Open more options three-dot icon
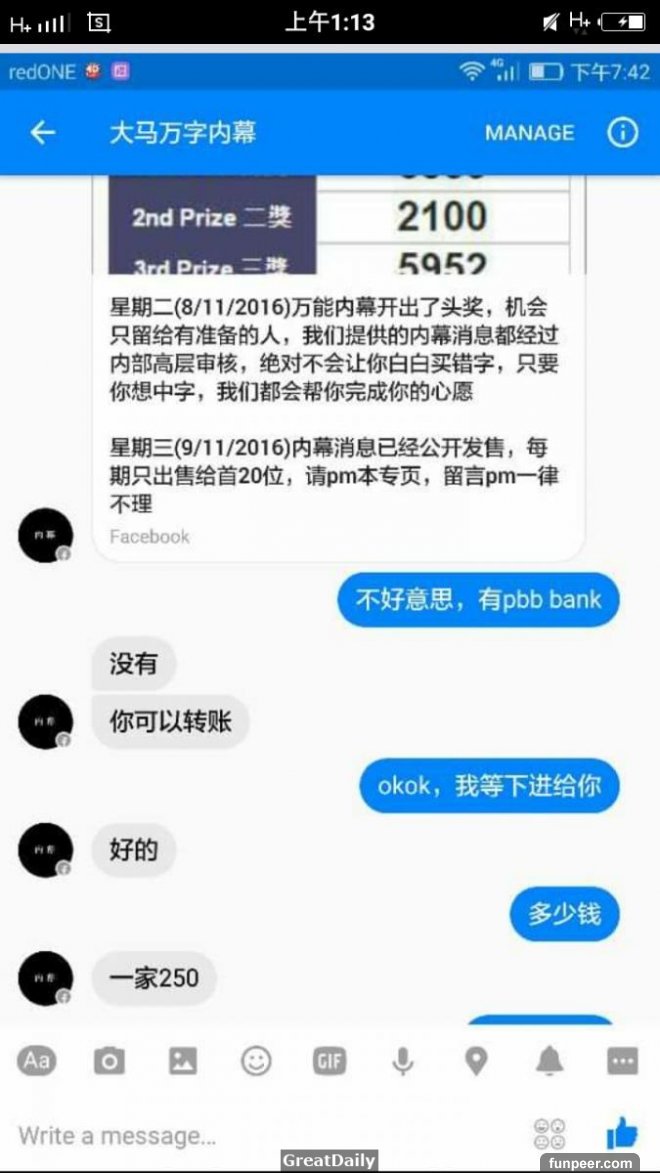 click(622, 1060)
